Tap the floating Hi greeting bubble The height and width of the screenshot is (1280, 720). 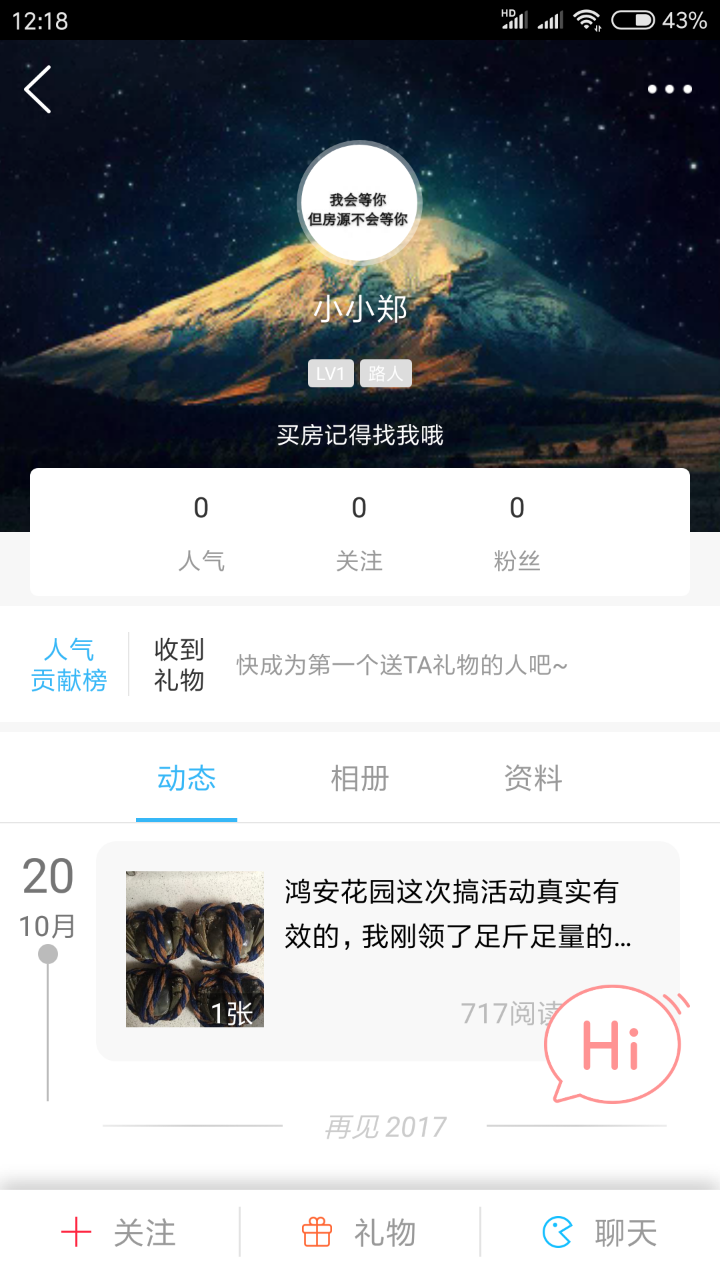pyautogui.click(x=612, y=1046)
